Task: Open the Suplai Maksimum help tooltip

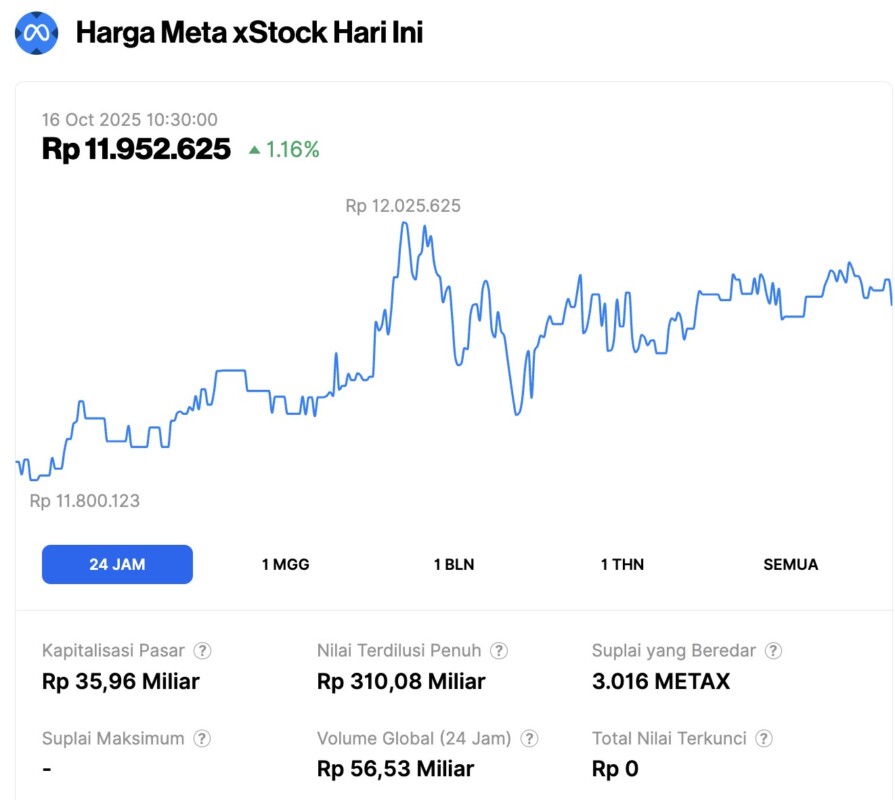Action: tap(202, 739)
